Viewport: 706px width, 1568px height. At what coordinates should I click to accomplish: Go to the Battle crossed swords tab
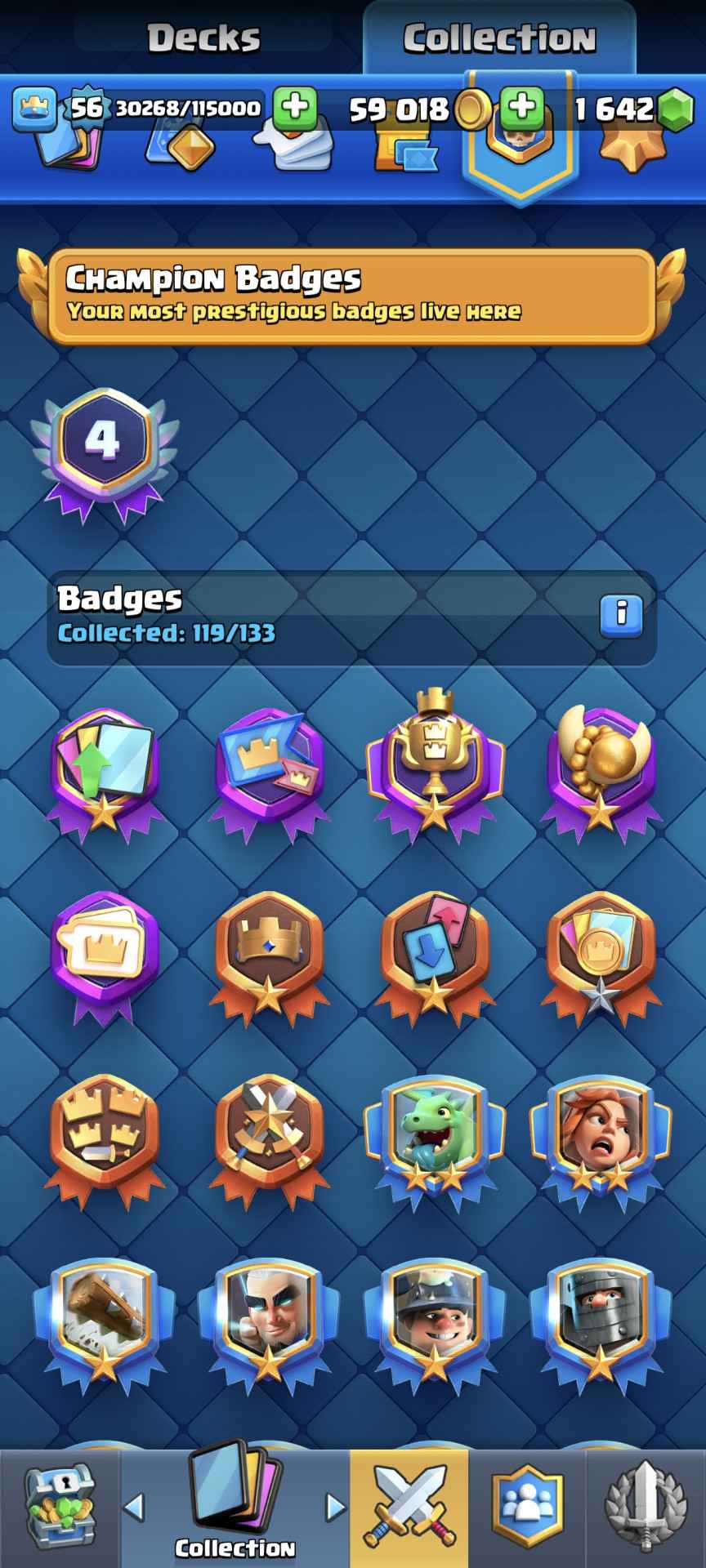(x=409, y=1507)
